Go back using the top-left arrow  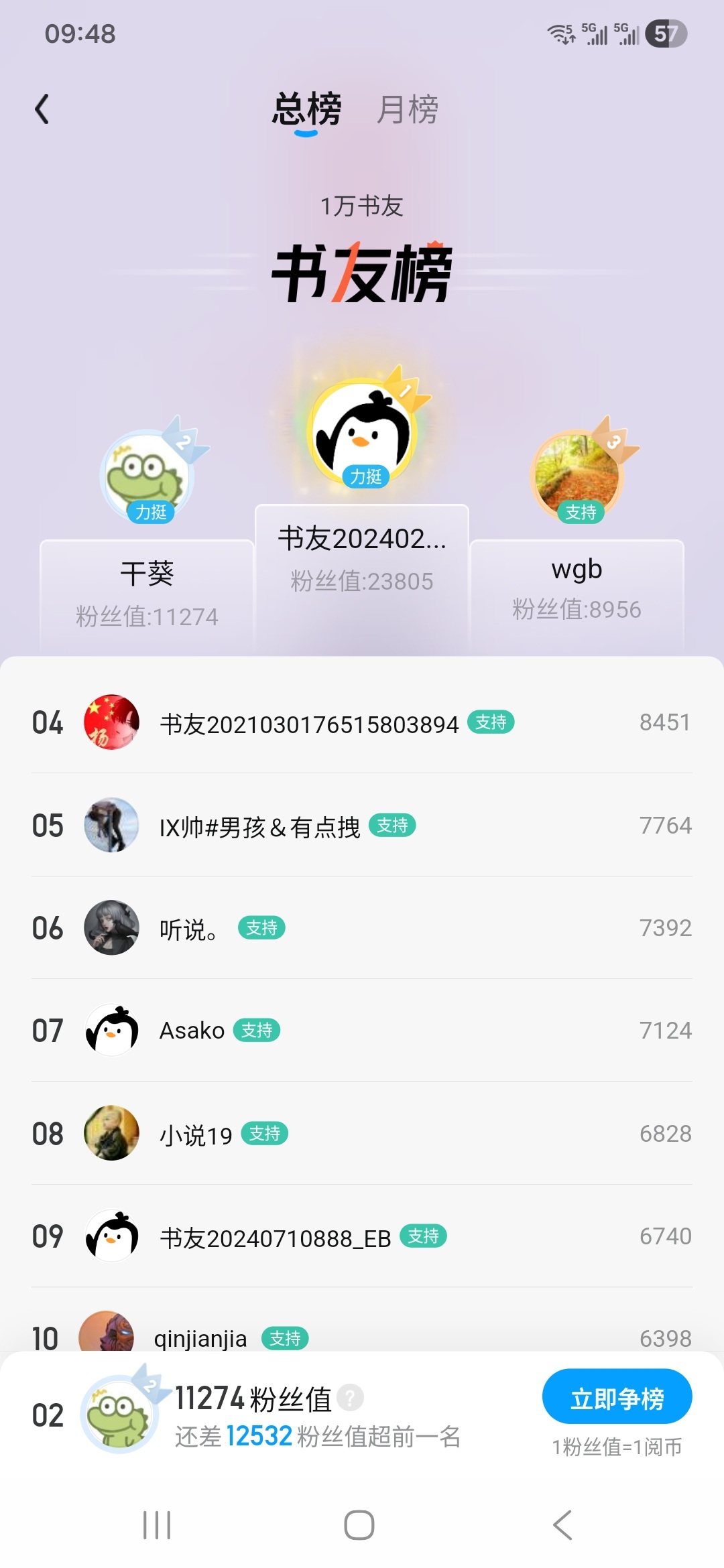(x=42, y=109)
